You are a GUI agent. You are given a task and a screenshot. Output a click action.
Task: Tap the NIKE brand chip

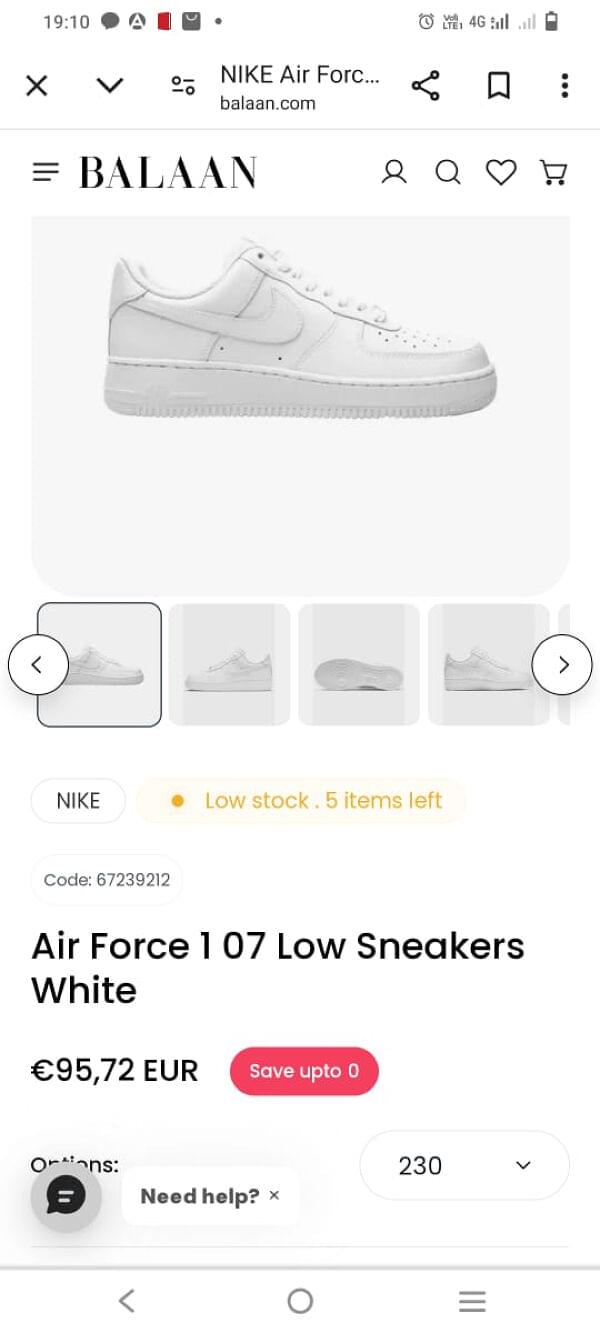click(x=78, y=801)
